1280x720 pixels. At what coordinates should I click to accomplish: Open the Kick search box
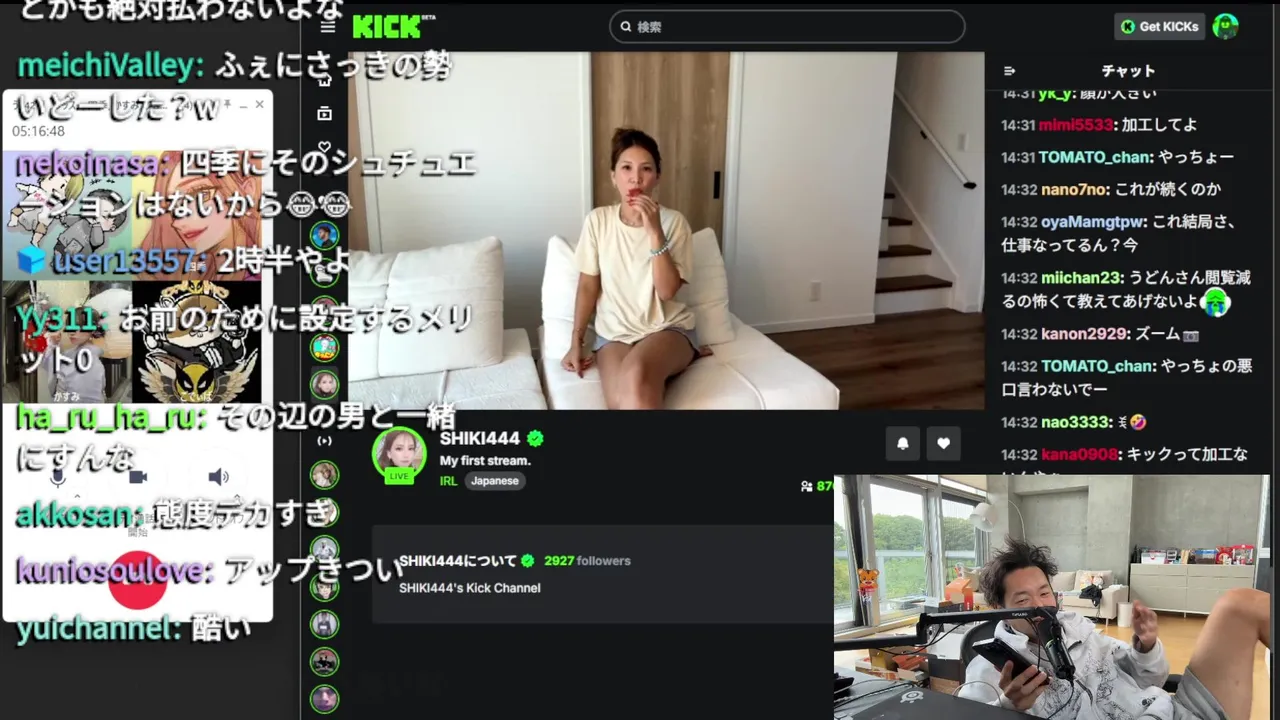(787, 27)
